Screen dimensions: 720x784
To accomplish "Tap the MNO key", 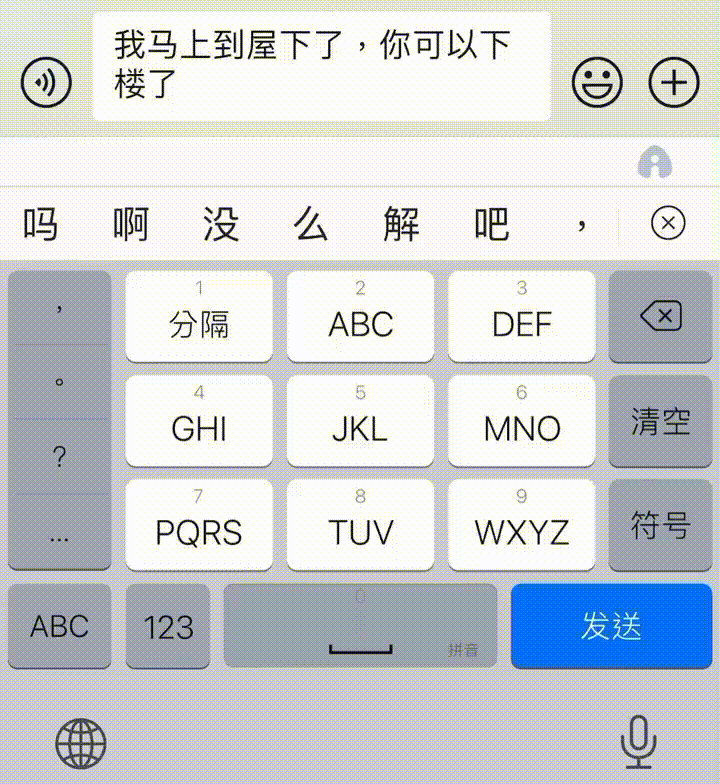I will [522, 420].
